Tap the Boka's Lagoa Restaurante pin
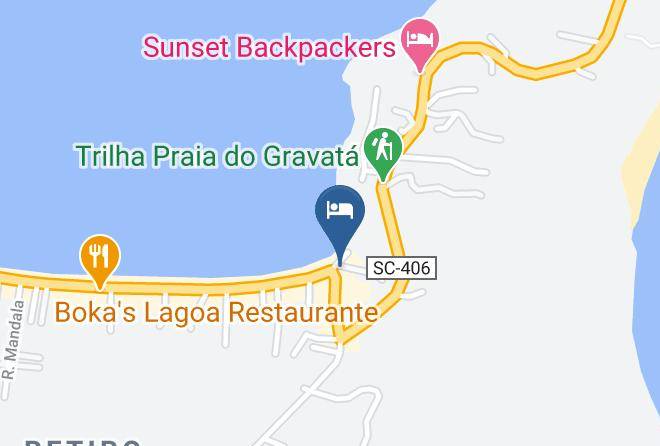660x446 pixels. coord(100,260)
